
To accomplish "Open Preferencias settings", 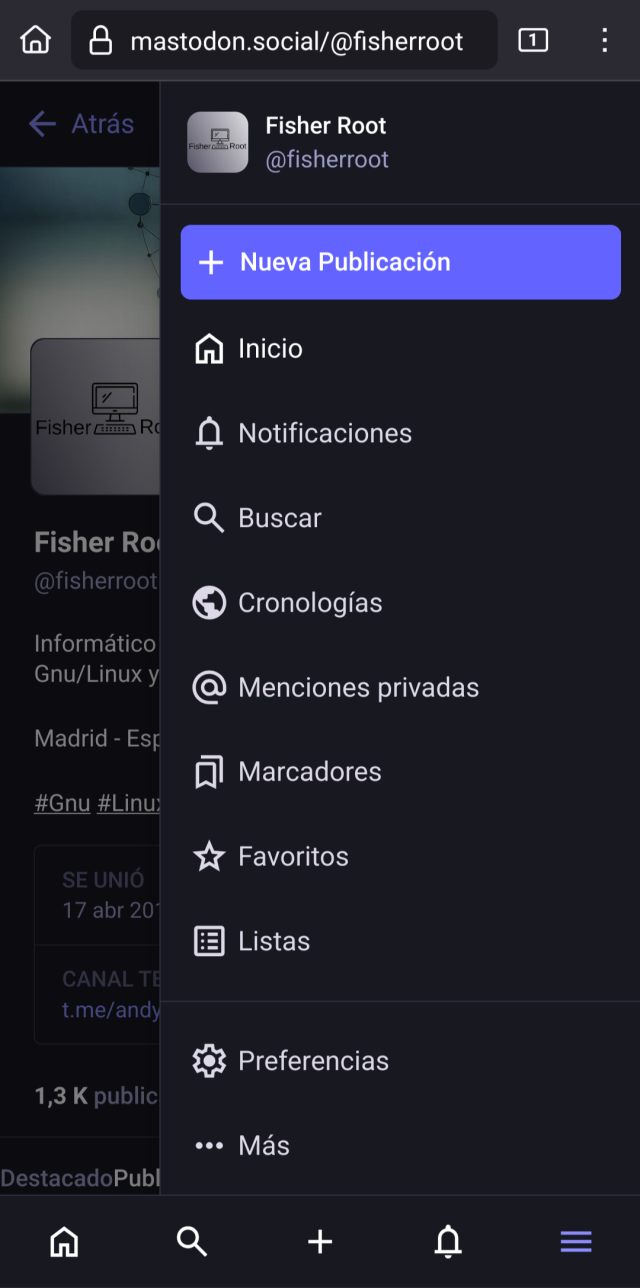I will click(x=312, y=1061).
